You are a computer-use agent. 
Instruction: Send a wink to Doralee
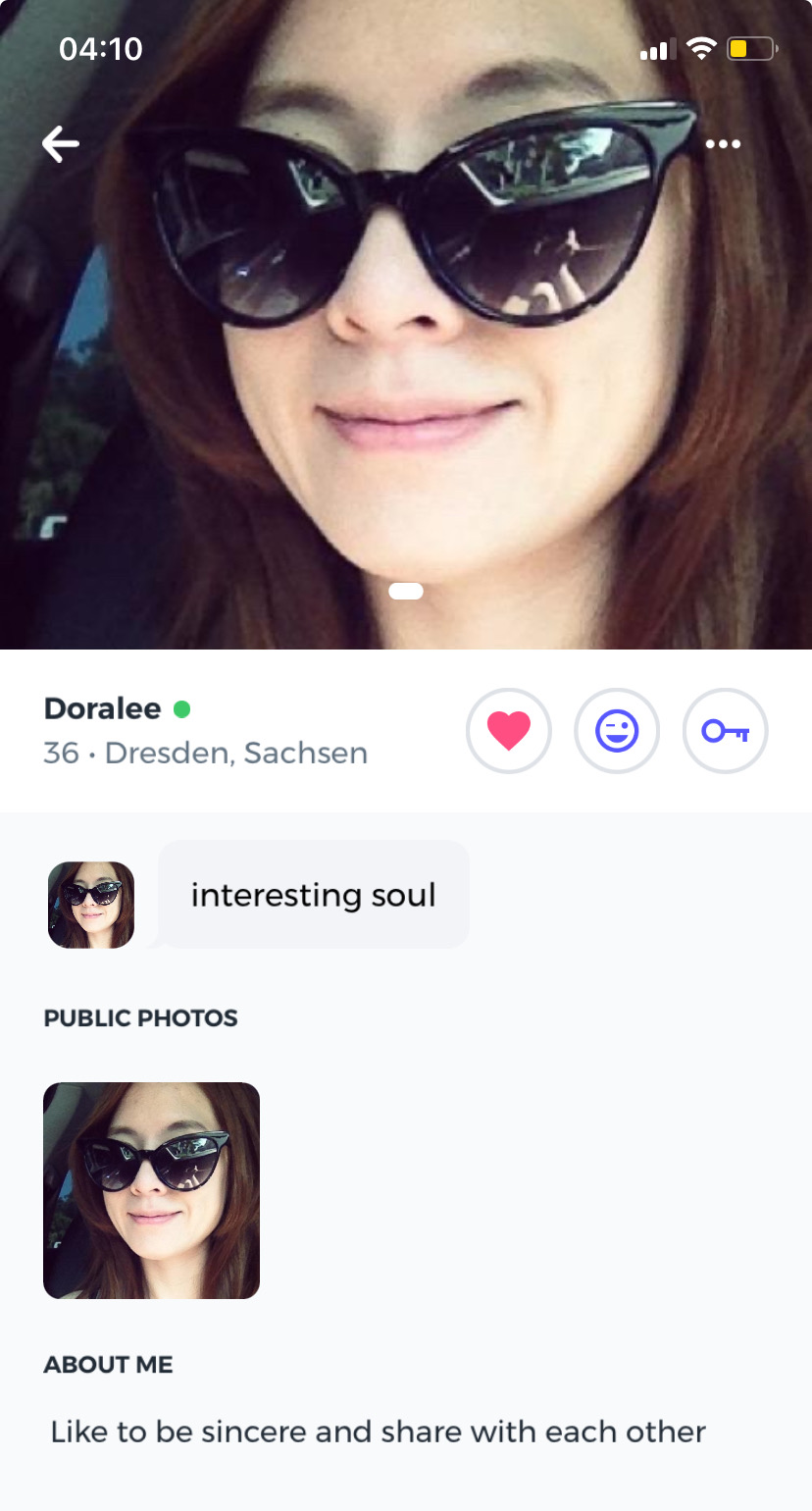tap(617, 731)
